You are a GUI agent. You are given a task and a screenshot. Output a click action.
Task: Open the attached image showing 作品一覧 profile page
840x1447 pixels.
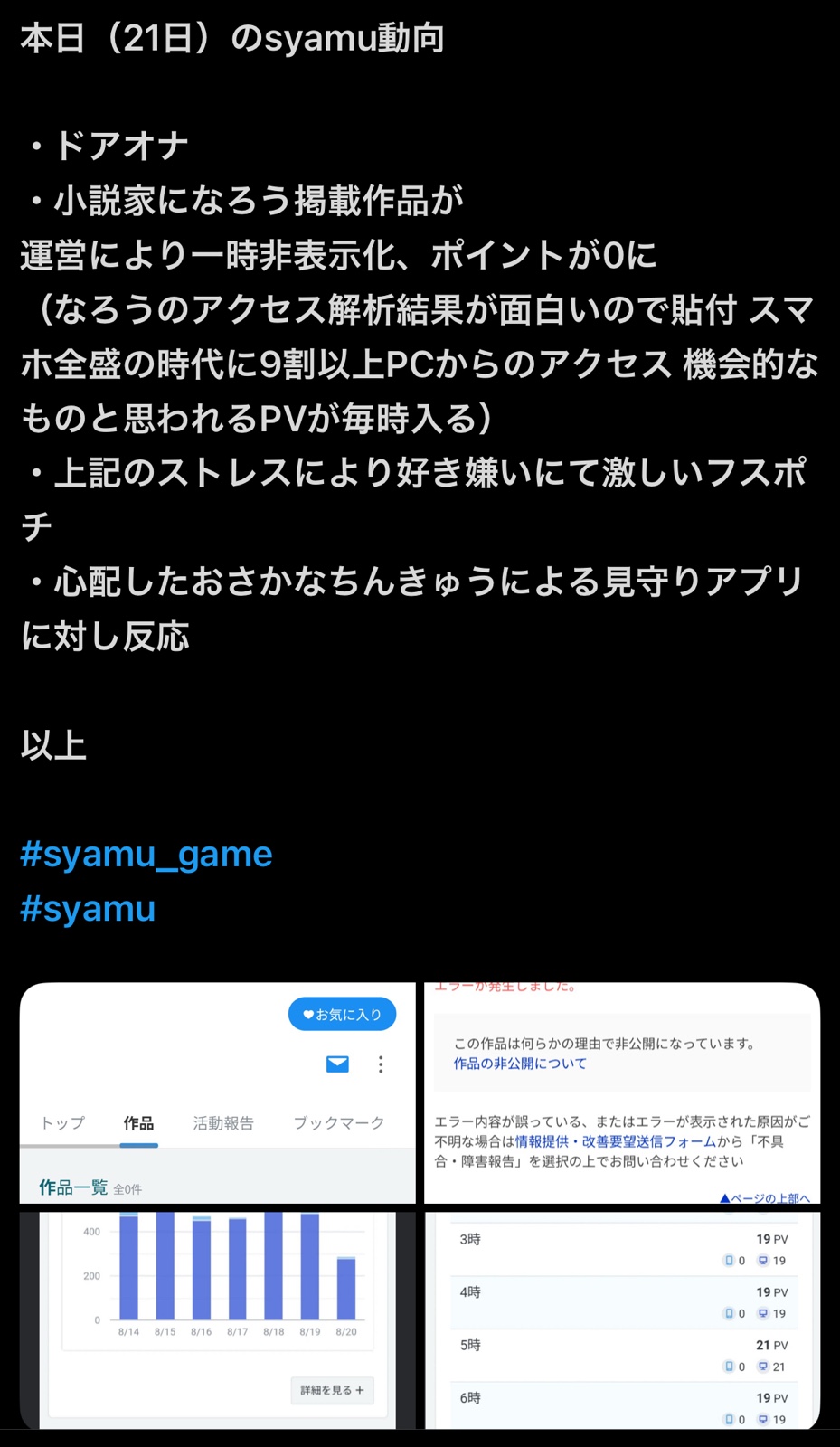218,1092
